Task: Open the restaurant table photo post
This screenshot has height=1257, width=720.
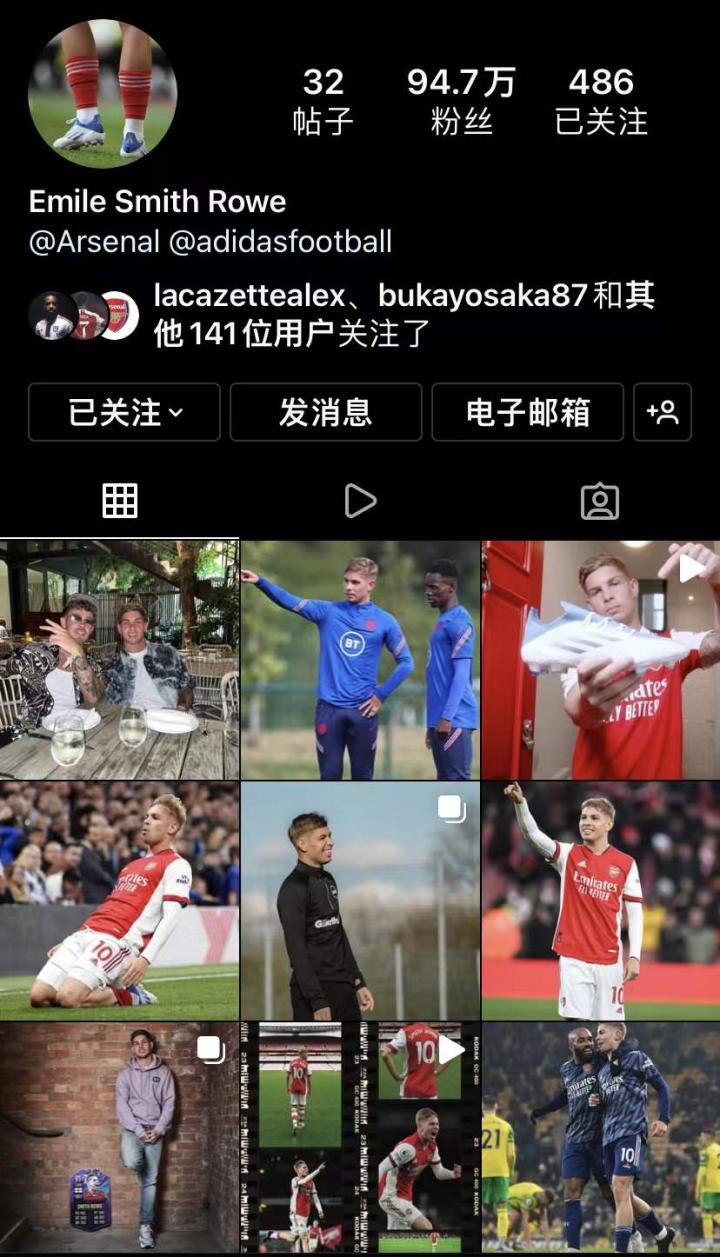Action: tap(119, 660)
